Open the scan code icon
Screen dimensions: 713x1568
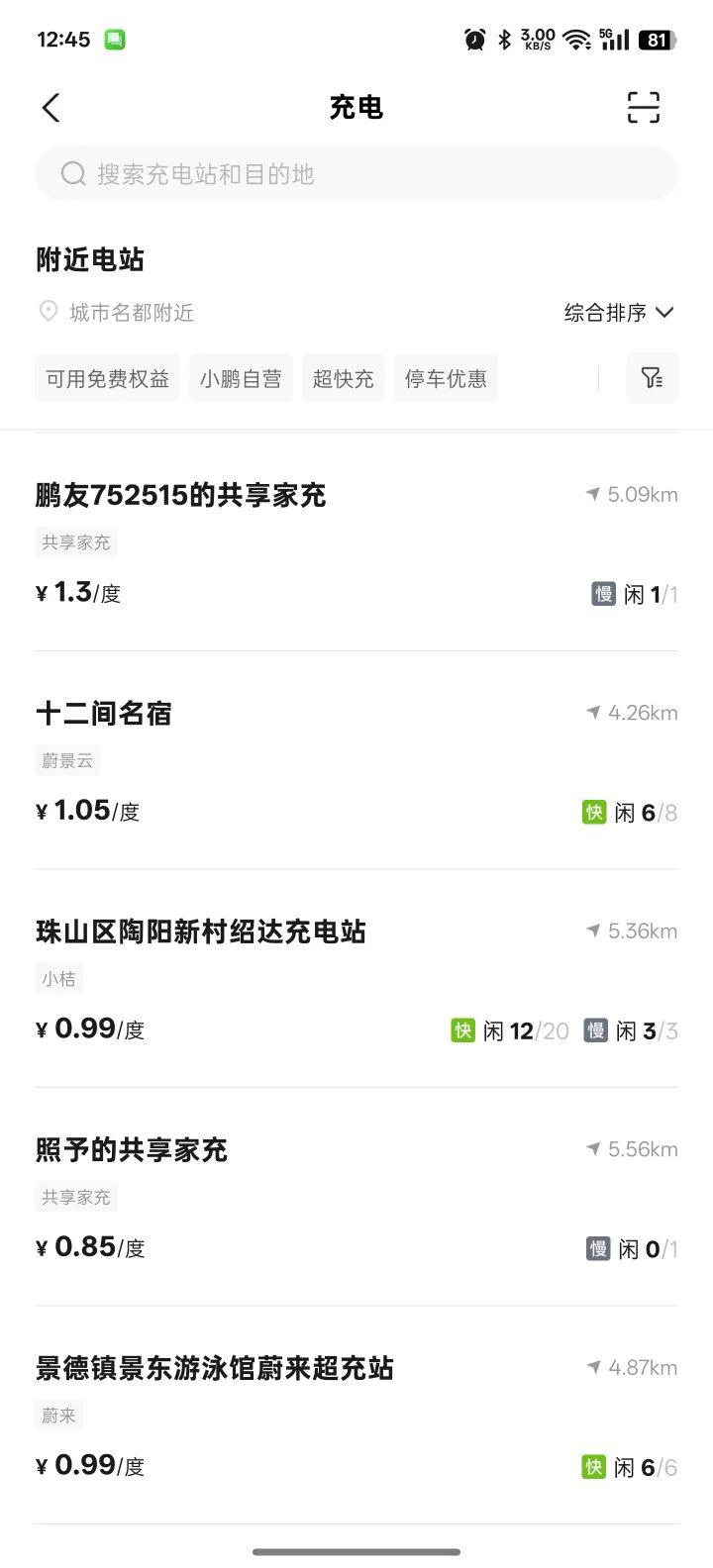point(643,107)
